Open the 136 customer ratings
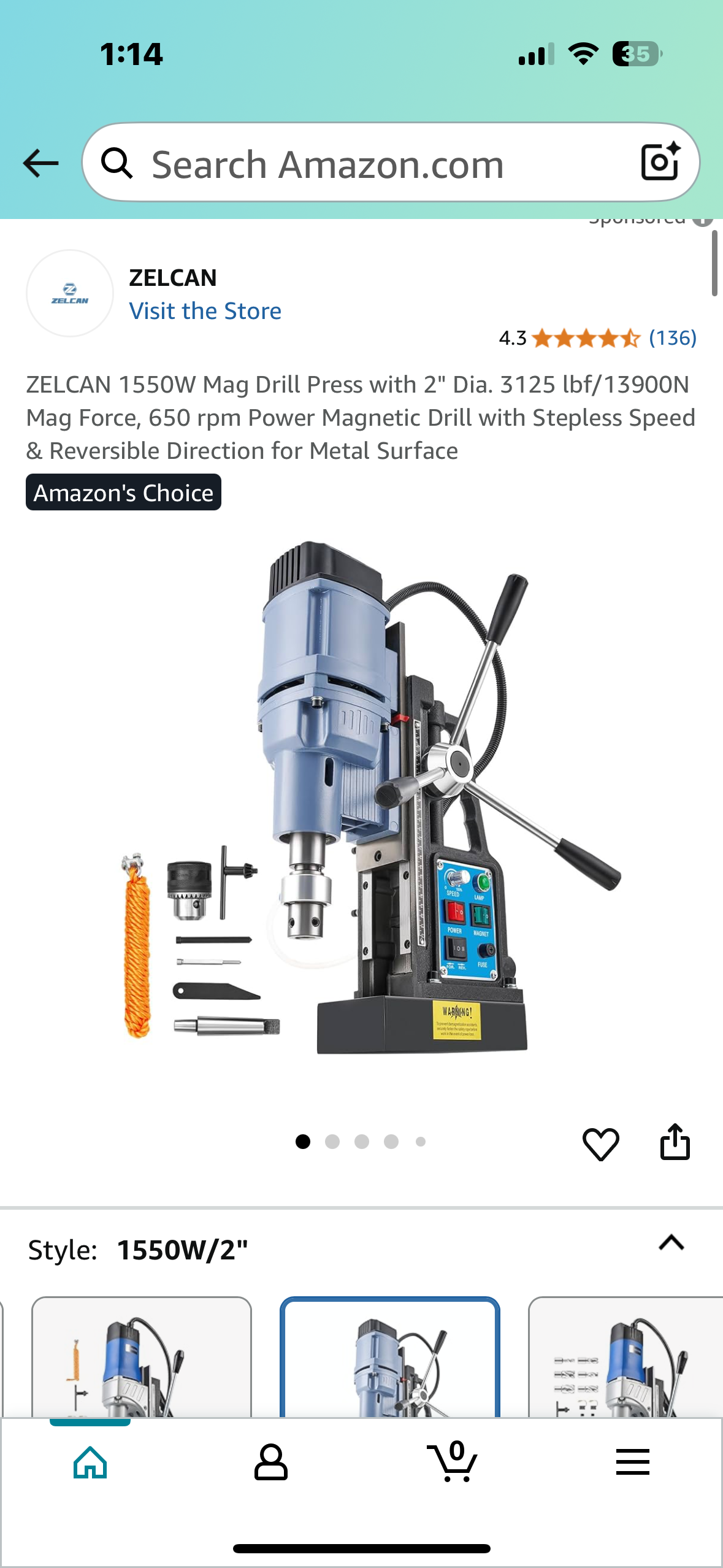Image resolution: width=723 pixels, height=1568 pixels. 672,338
